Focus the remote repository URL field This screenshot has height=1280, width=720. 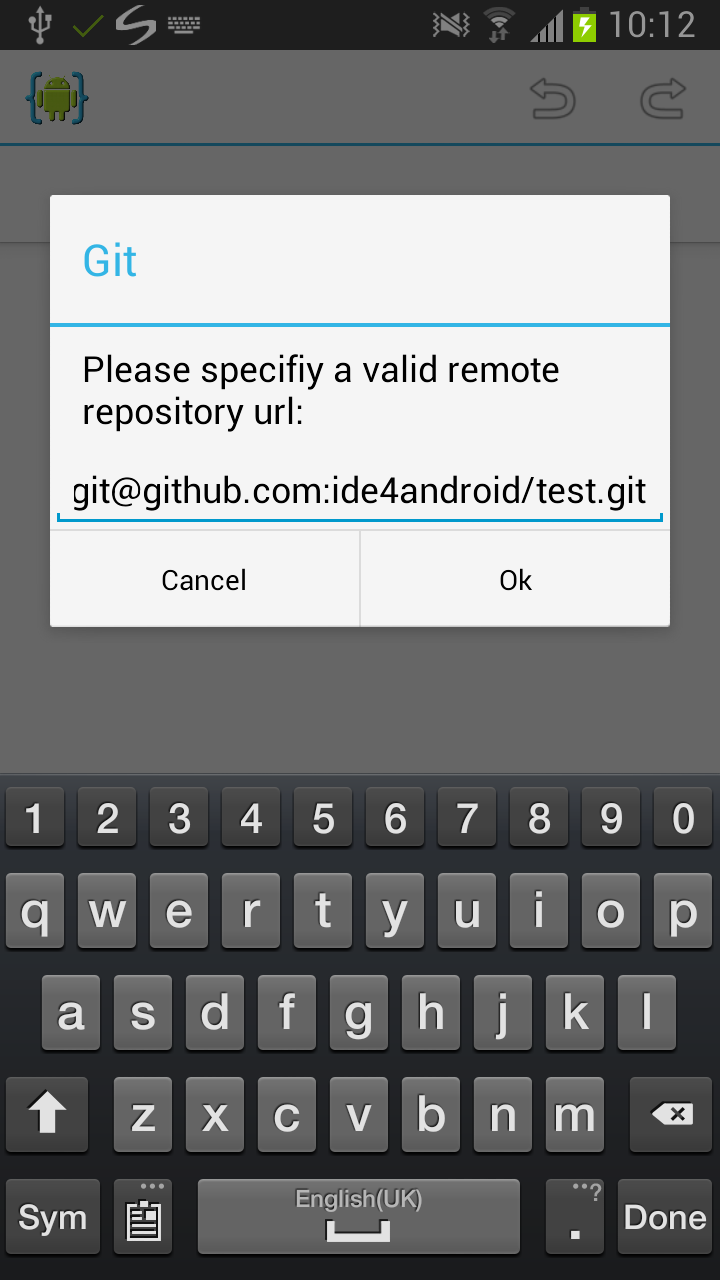[x=360, y=492]
